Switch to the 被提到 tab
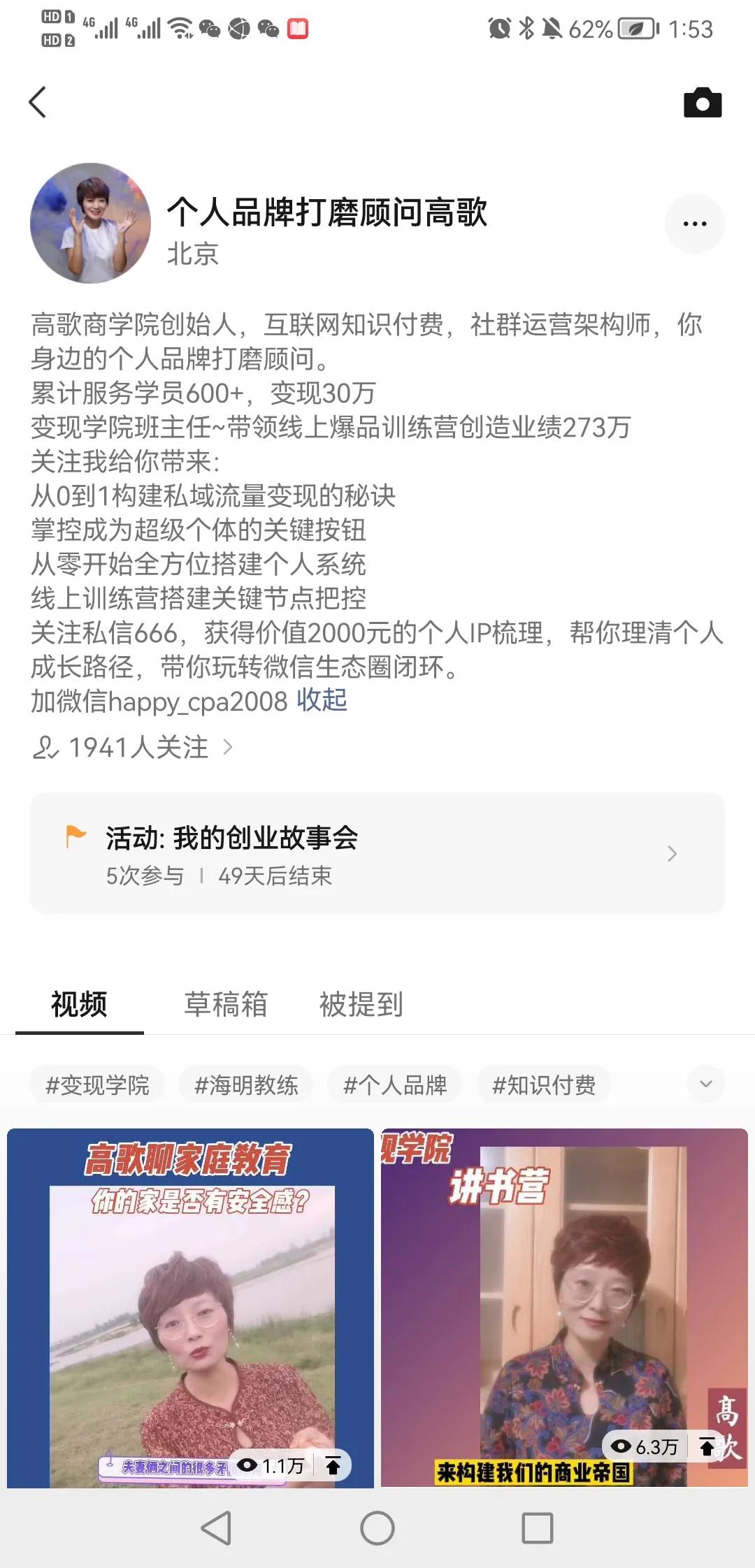 361,1003
